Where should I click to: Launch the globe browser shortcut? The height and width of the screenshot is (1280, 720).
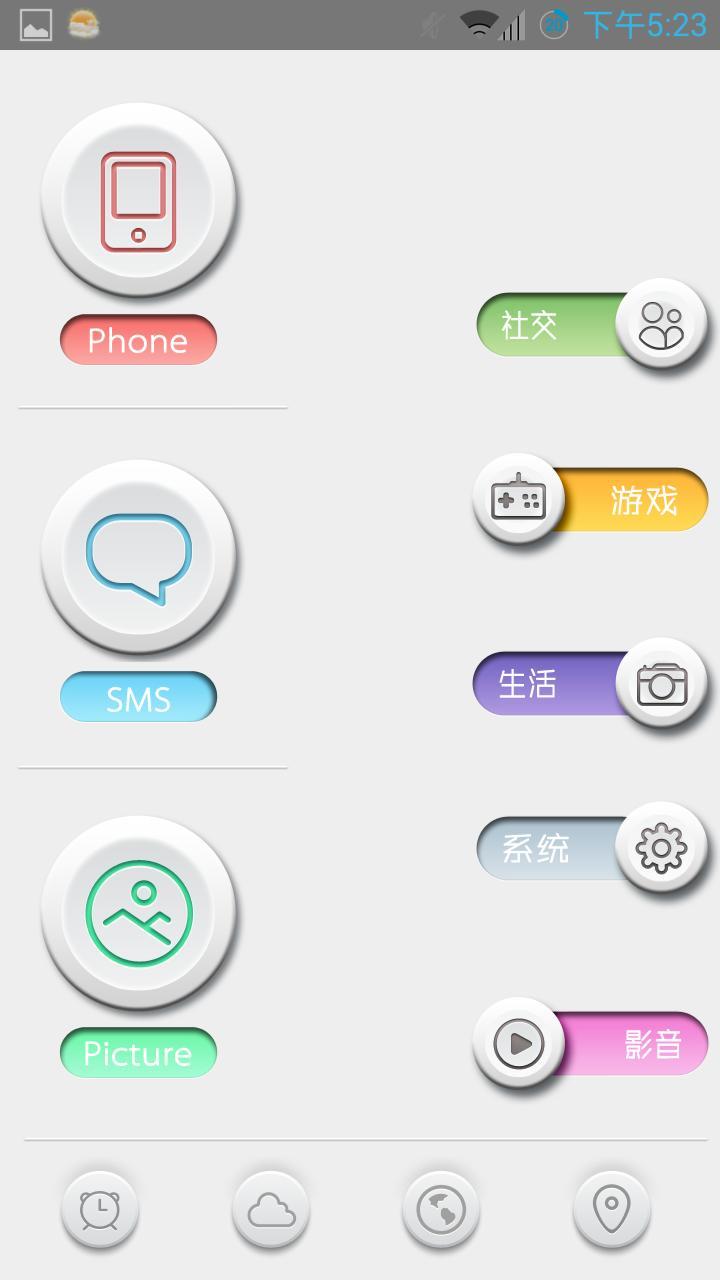click(x=441, y=1210)
